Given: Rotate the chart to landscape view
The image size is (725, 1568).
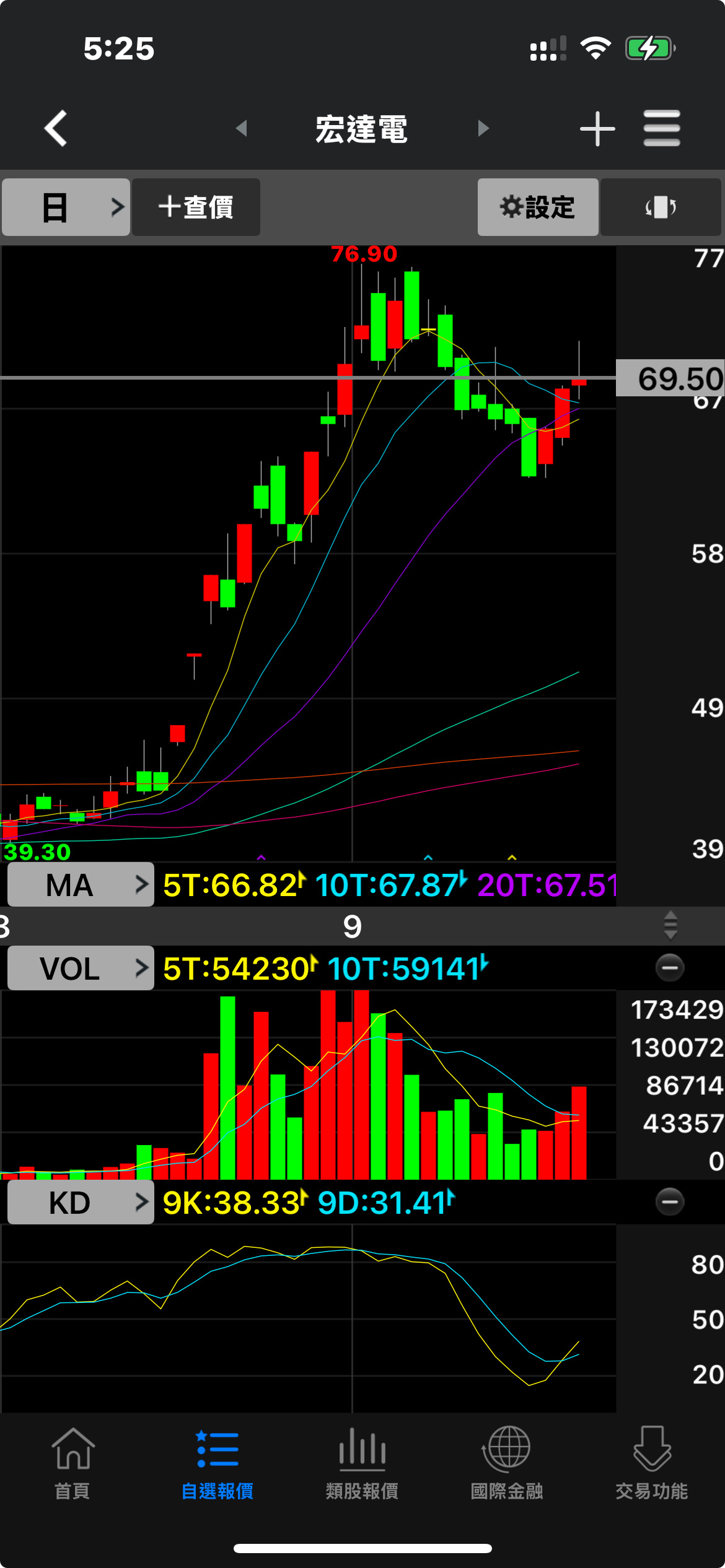Looking at the screenshot, I should [x=661, y=207].
